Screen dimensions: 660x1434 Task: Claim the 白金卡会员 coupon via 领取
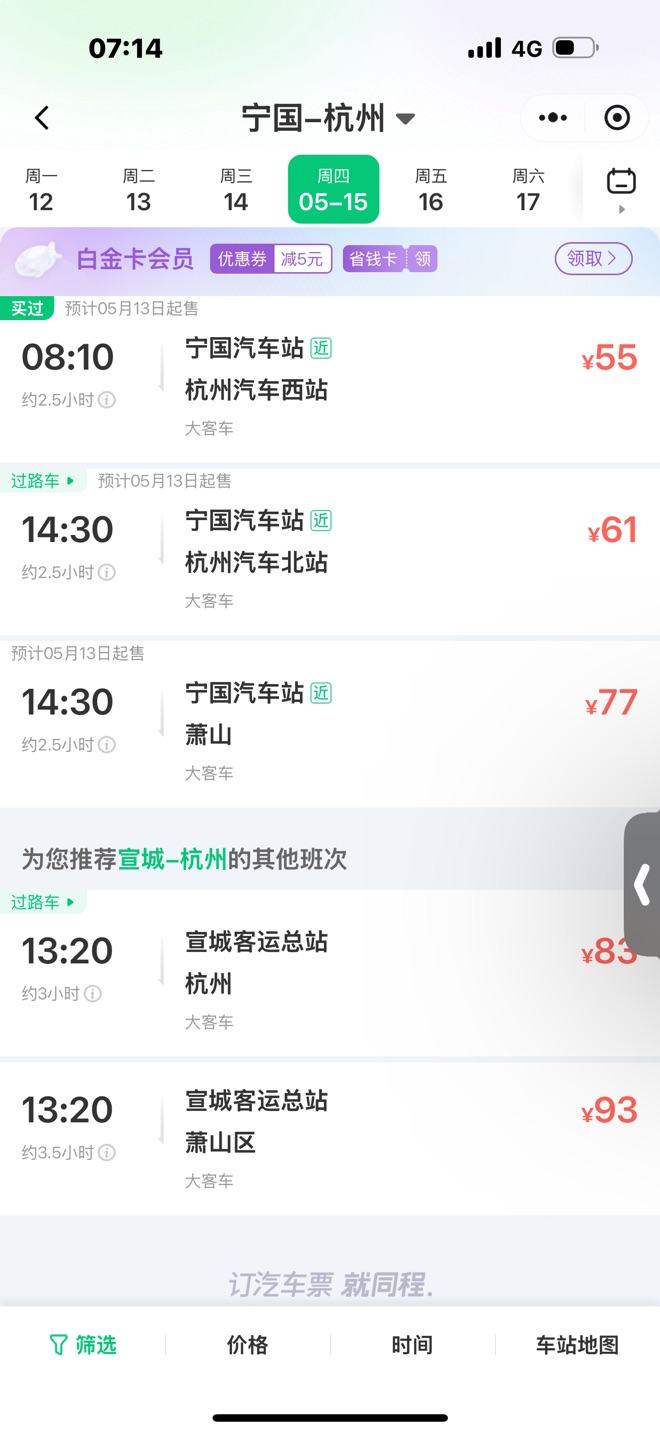(593, 259)
